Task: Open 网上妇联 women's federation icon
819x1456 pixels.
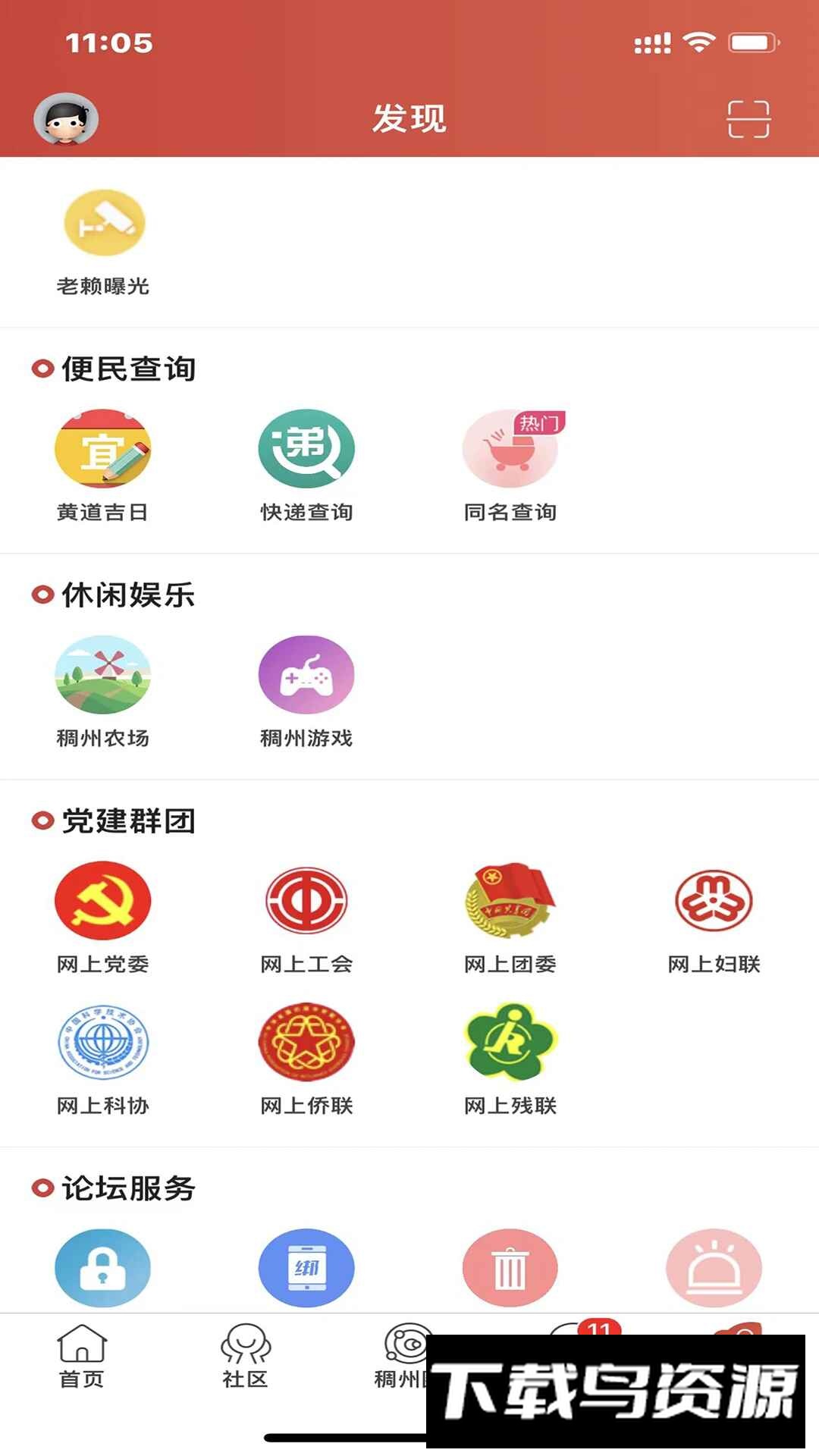Action: (x=715, y=901)
